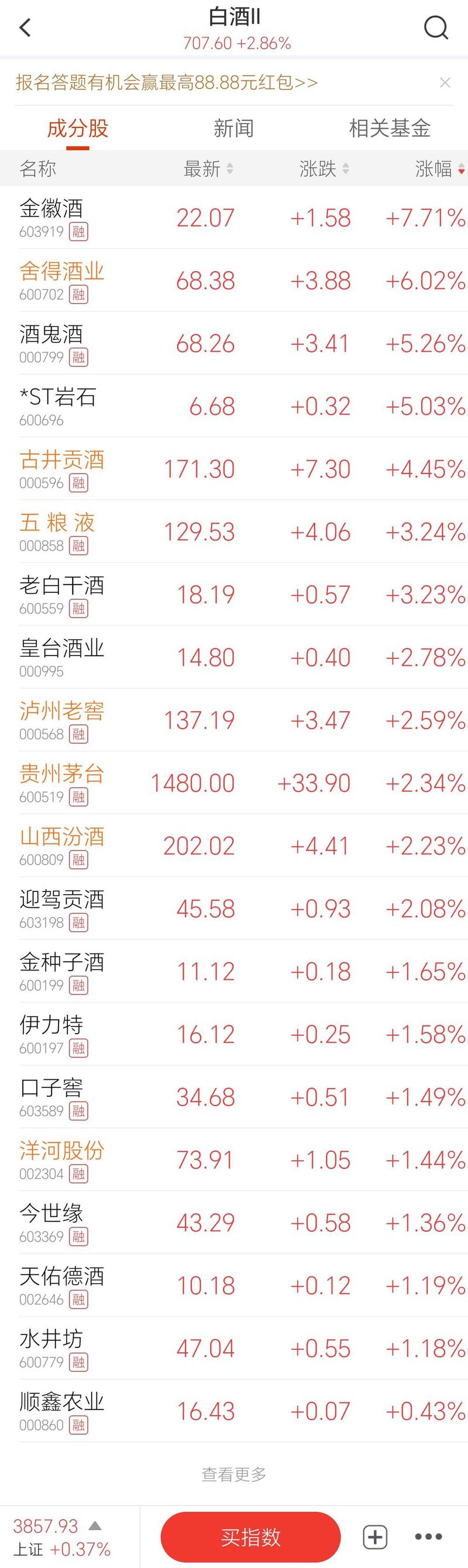Open 五粮液 stock details
Viewport: 468px width, 1568px height.
233,531
